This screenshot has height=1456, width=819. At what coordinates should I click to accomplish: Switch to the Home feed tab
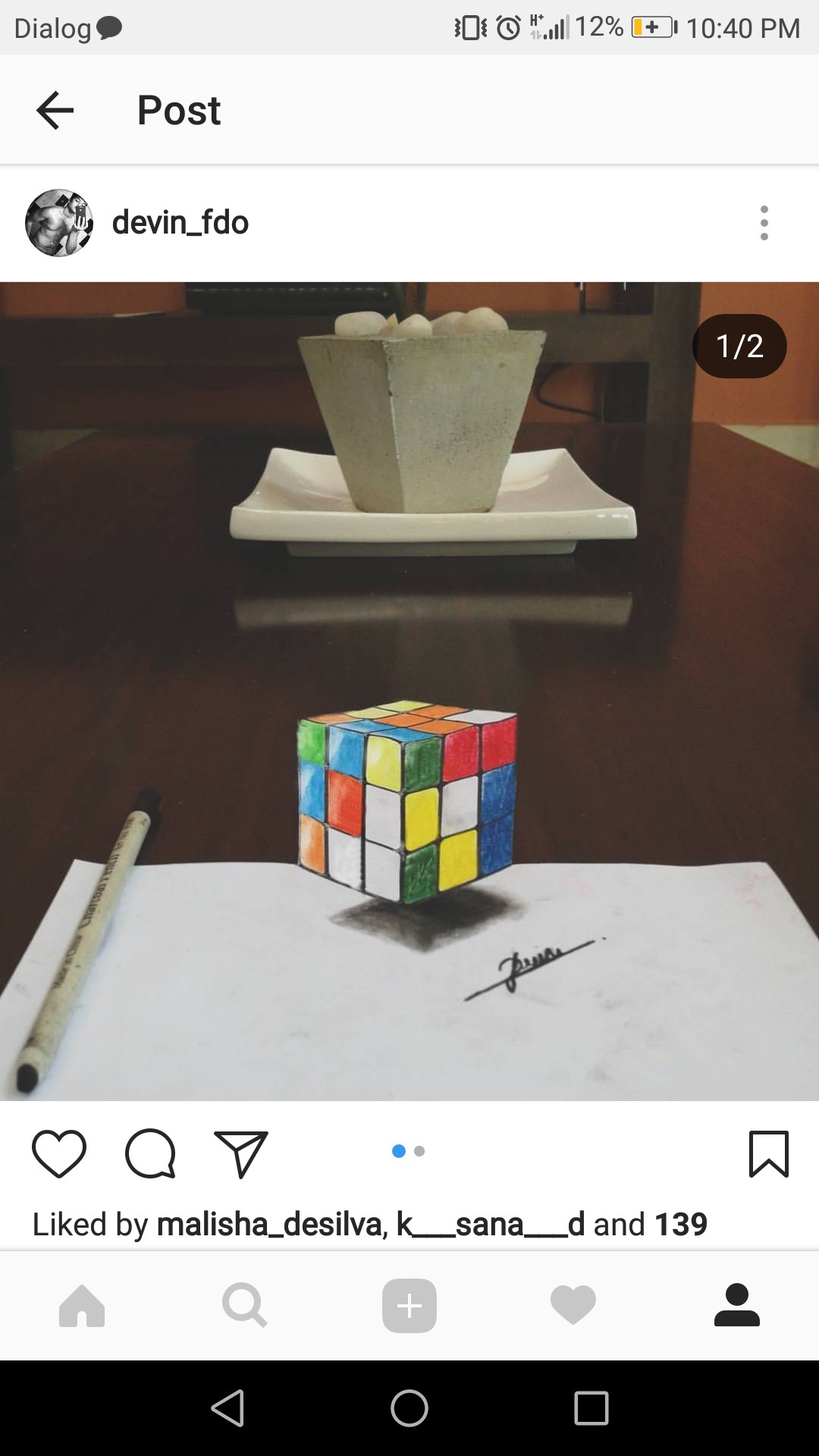[x=82, y=1306]
